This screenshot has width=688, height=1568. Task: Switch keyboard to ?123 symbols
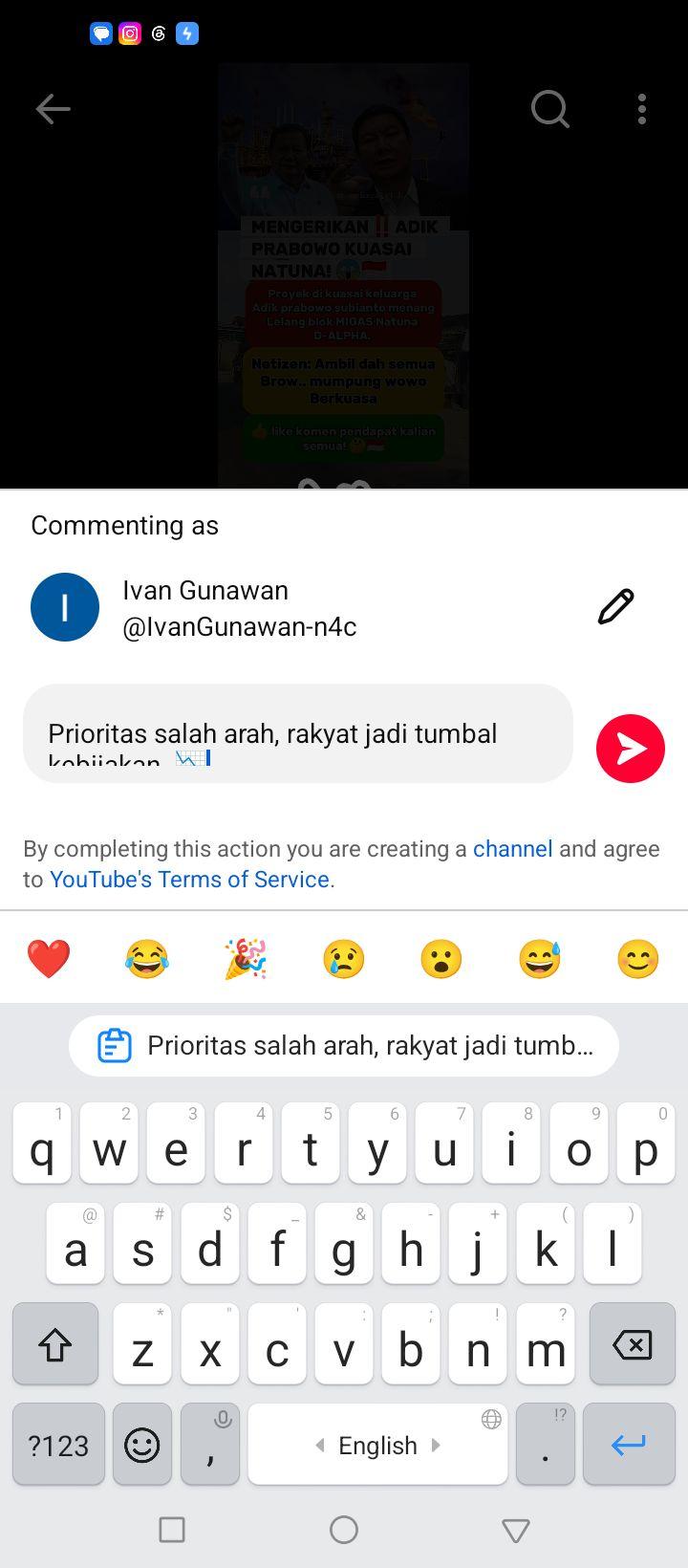tap(58, 1445)
